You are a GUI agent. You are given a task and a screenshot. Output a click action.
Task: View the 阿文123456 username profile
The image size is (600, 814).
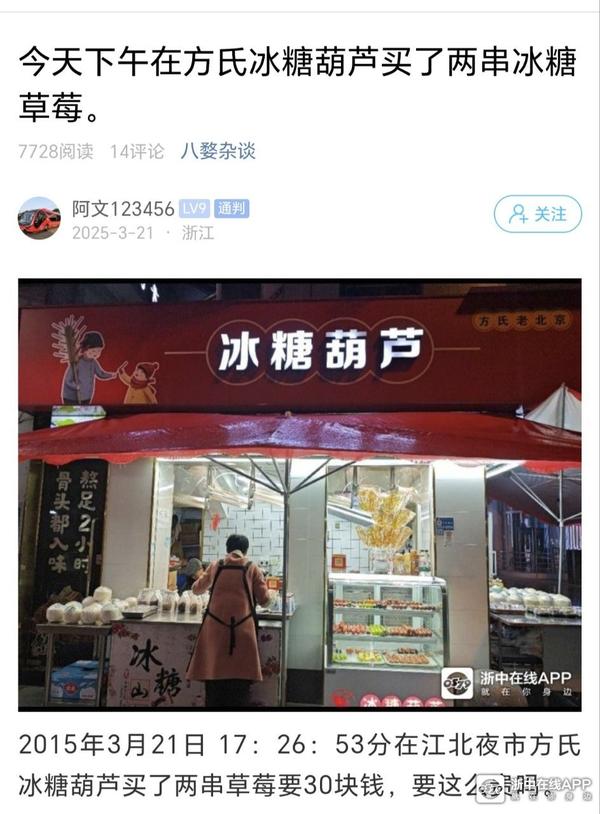coord(122,209)
